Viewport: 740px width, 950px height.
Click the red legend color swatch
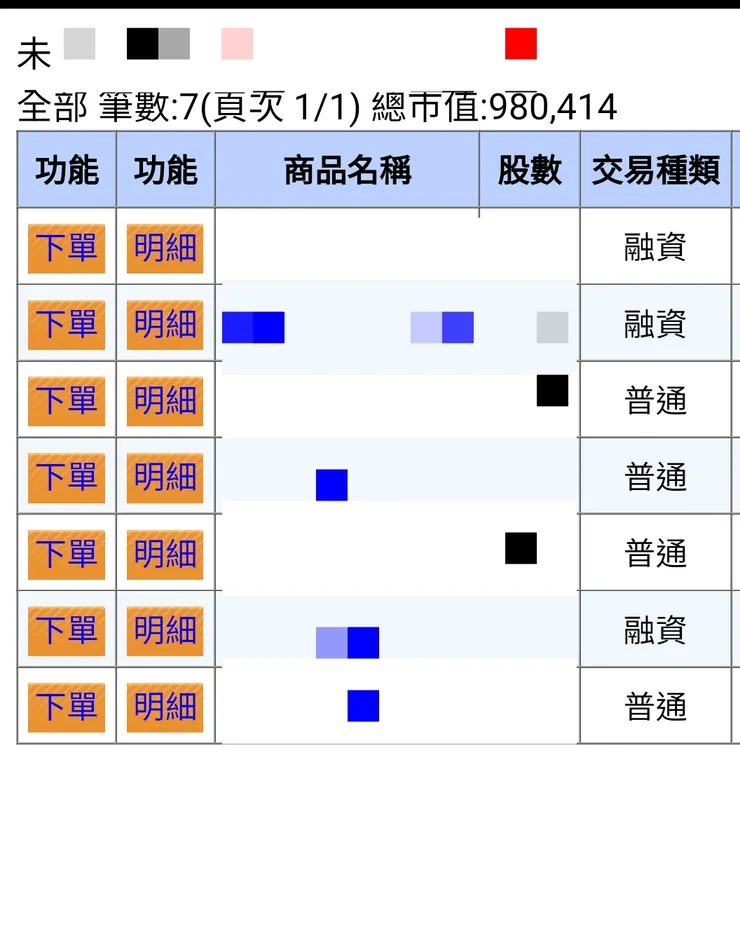coord(521,43)
